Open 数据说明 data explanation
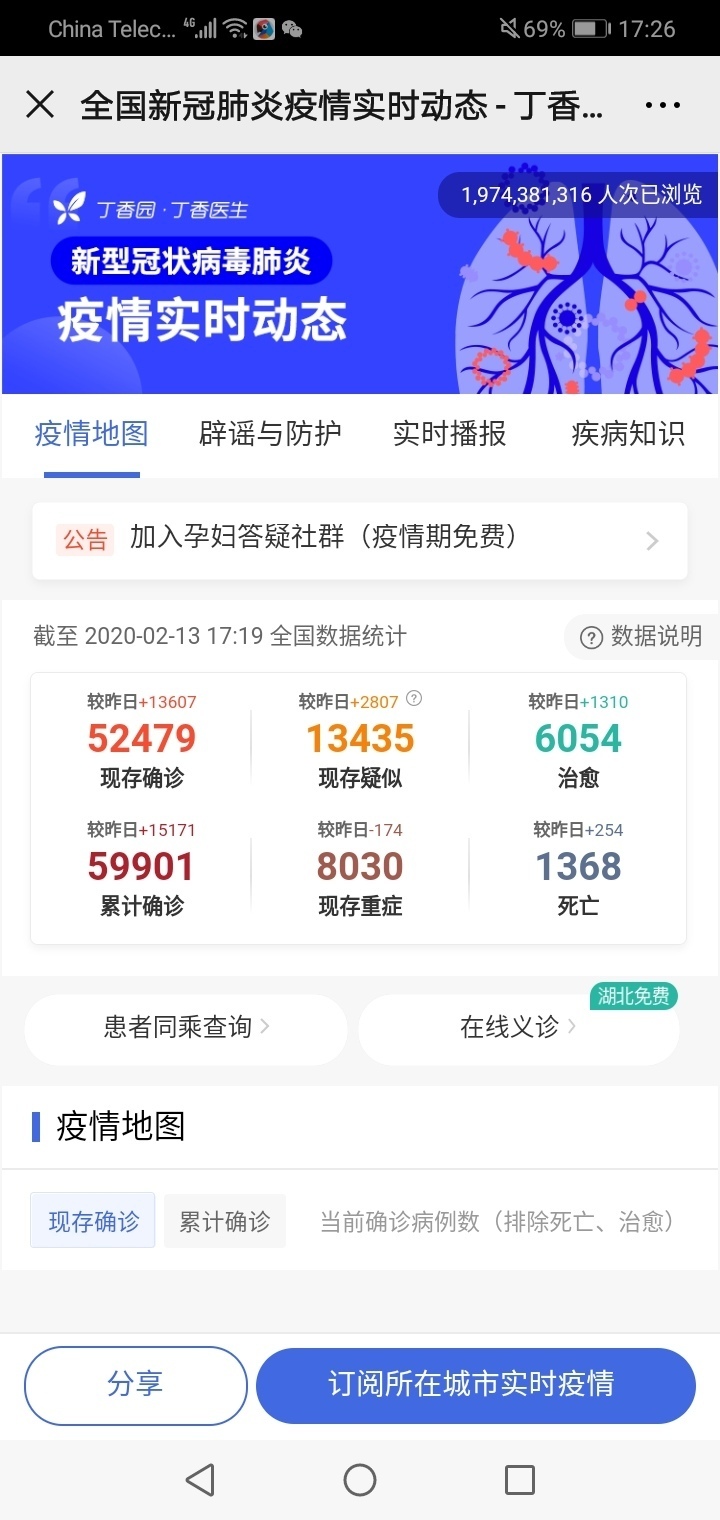 pyautogui.click(x=643, y=637)
